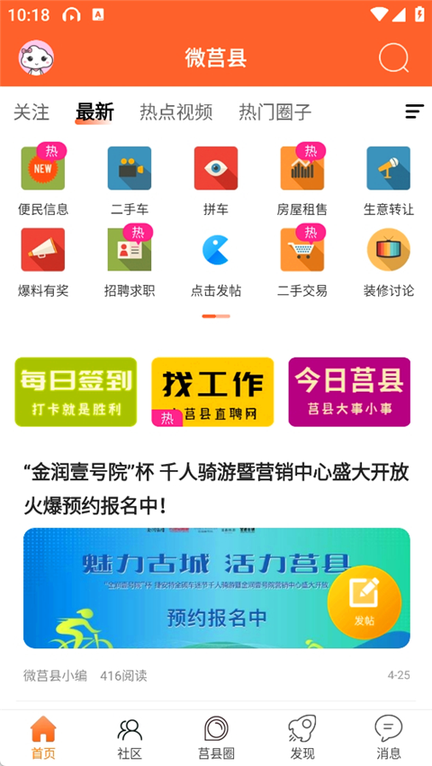
Task: Select the 热门圈子 tab
Action: click(275, 112)
